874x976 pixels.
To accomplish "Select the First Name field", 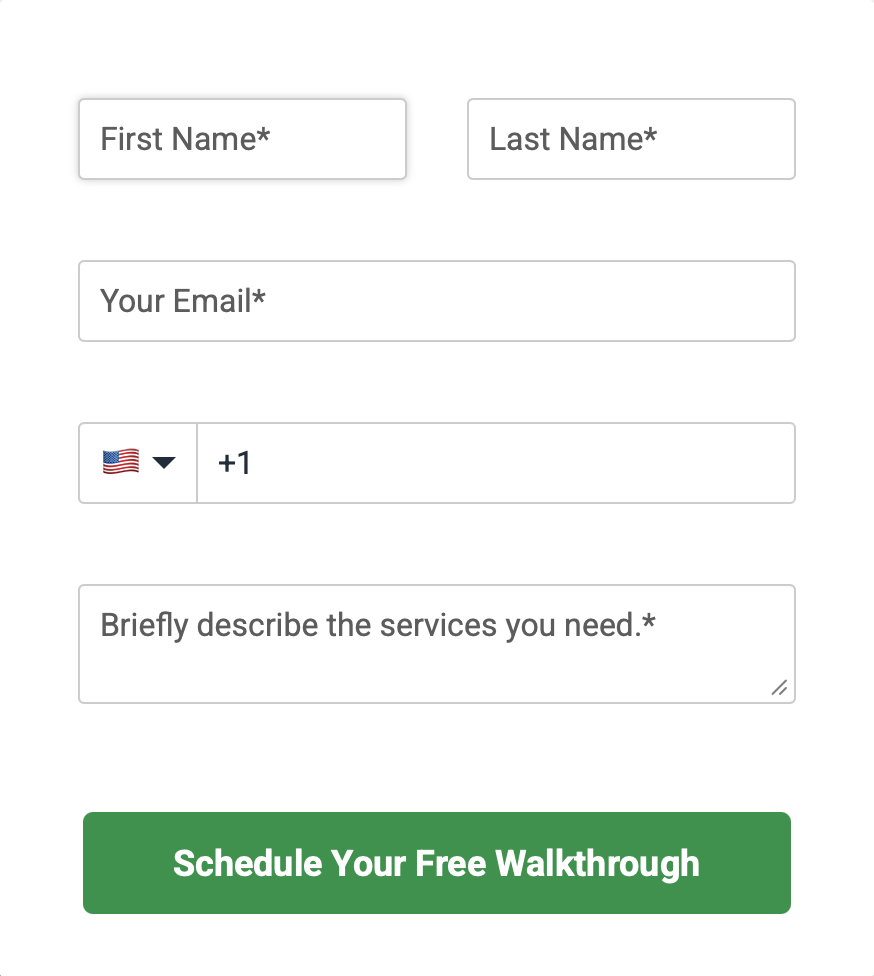I will (242, 139).
